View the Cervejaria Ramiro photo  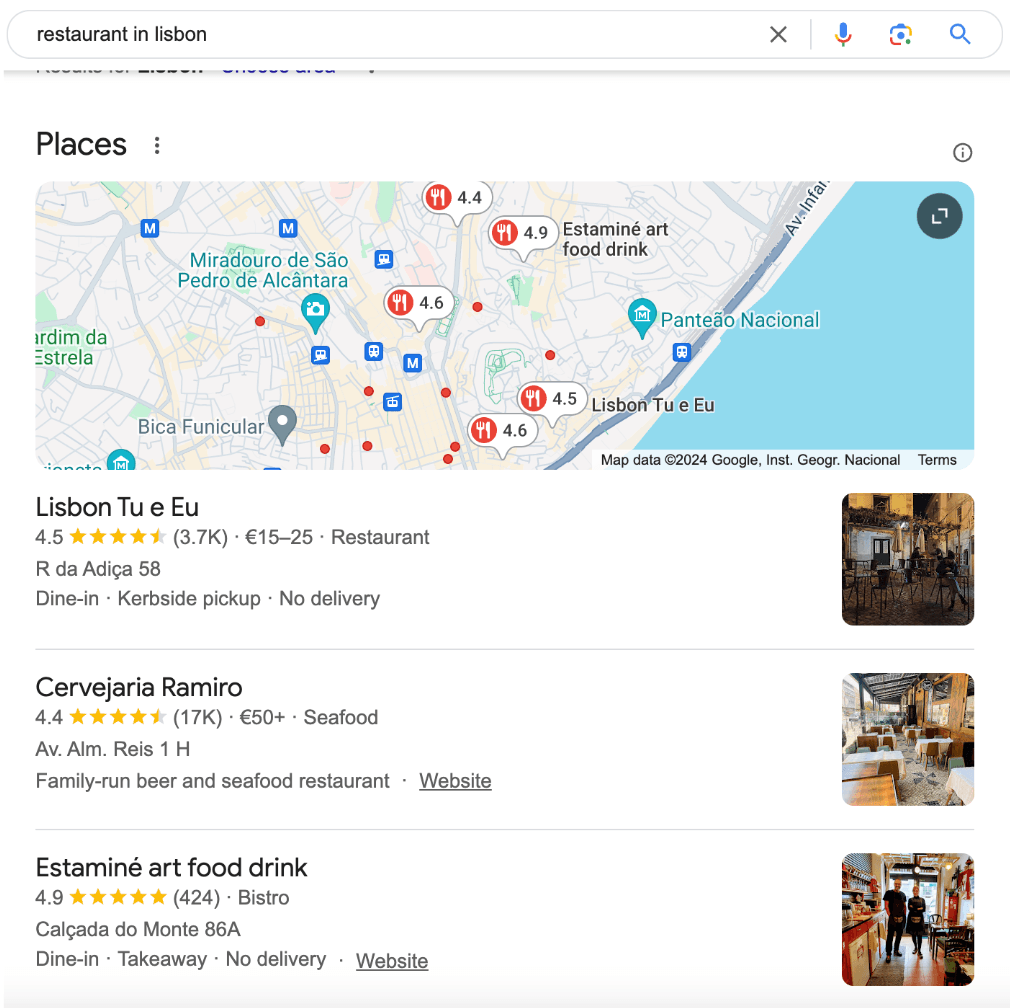click(x=907, y=739)
